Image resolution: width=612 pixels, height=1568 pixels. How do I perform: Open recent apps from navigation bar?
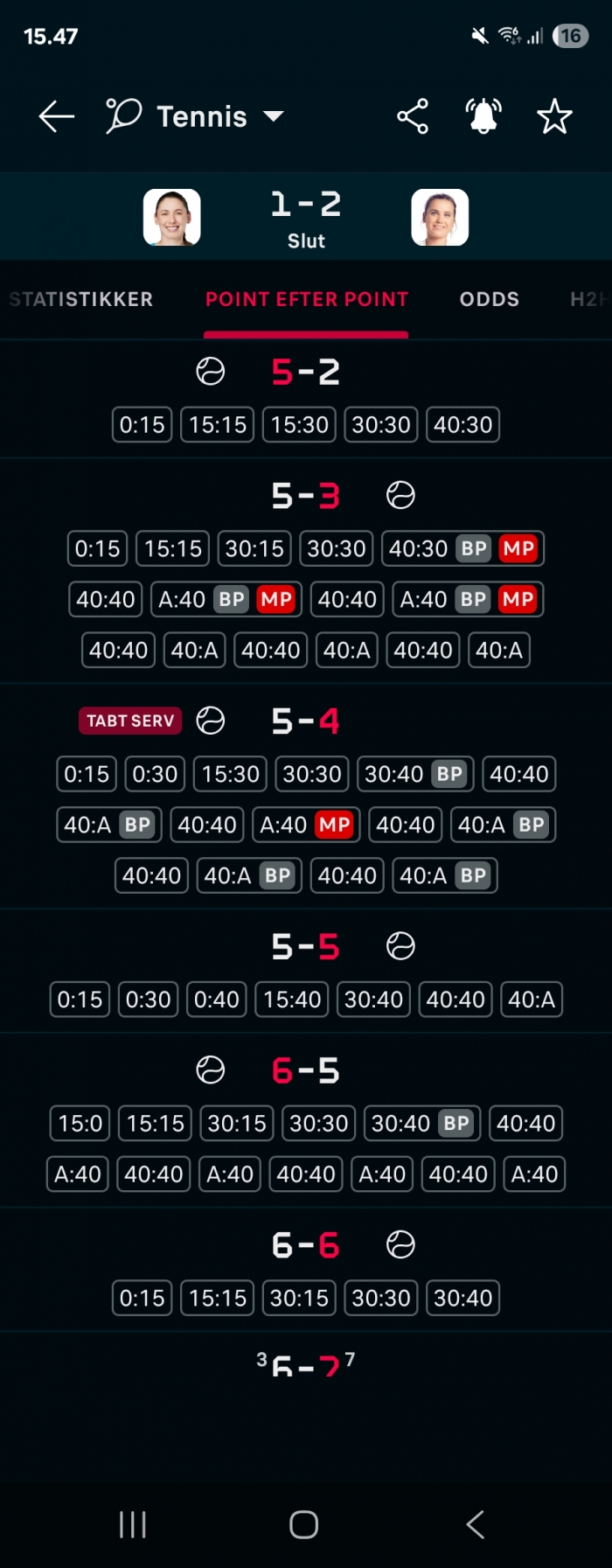pos(133,1524)
